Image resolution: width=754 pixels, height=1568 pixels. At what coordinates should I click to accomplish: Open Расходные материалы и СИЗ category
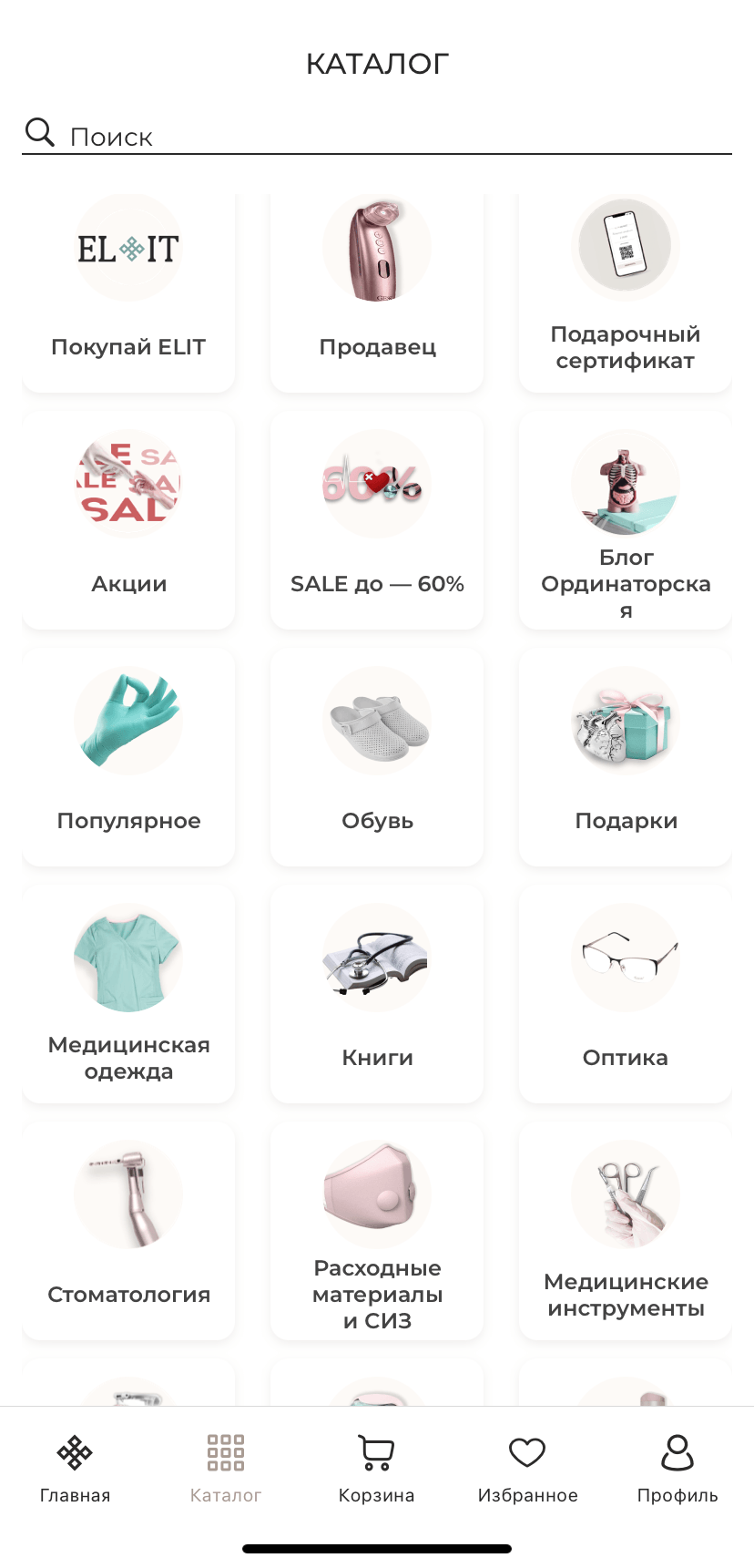click(x=377, y=1230)
